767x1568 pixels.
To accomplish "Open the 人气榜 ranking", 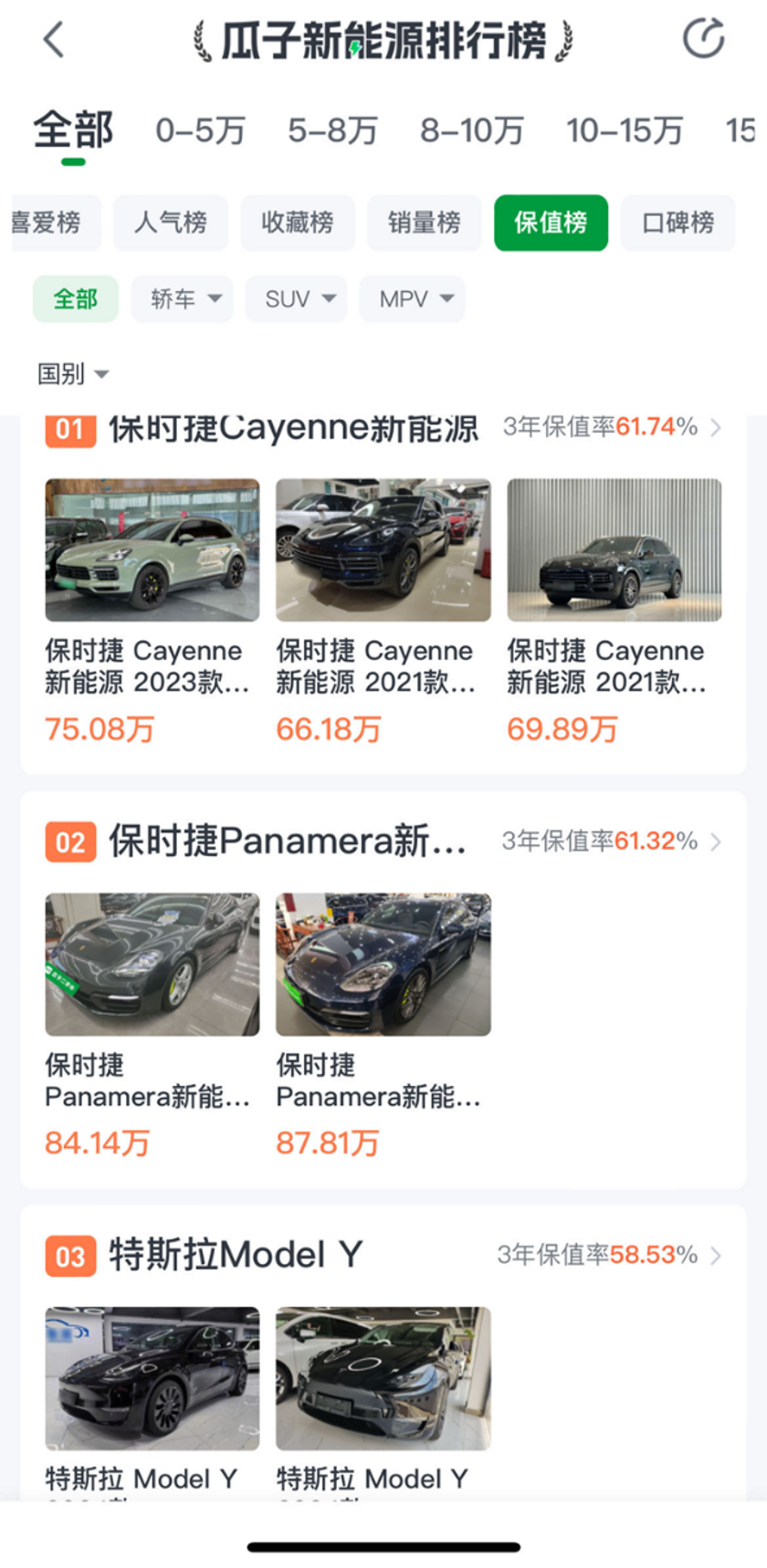I will click(x=171, y=223).
